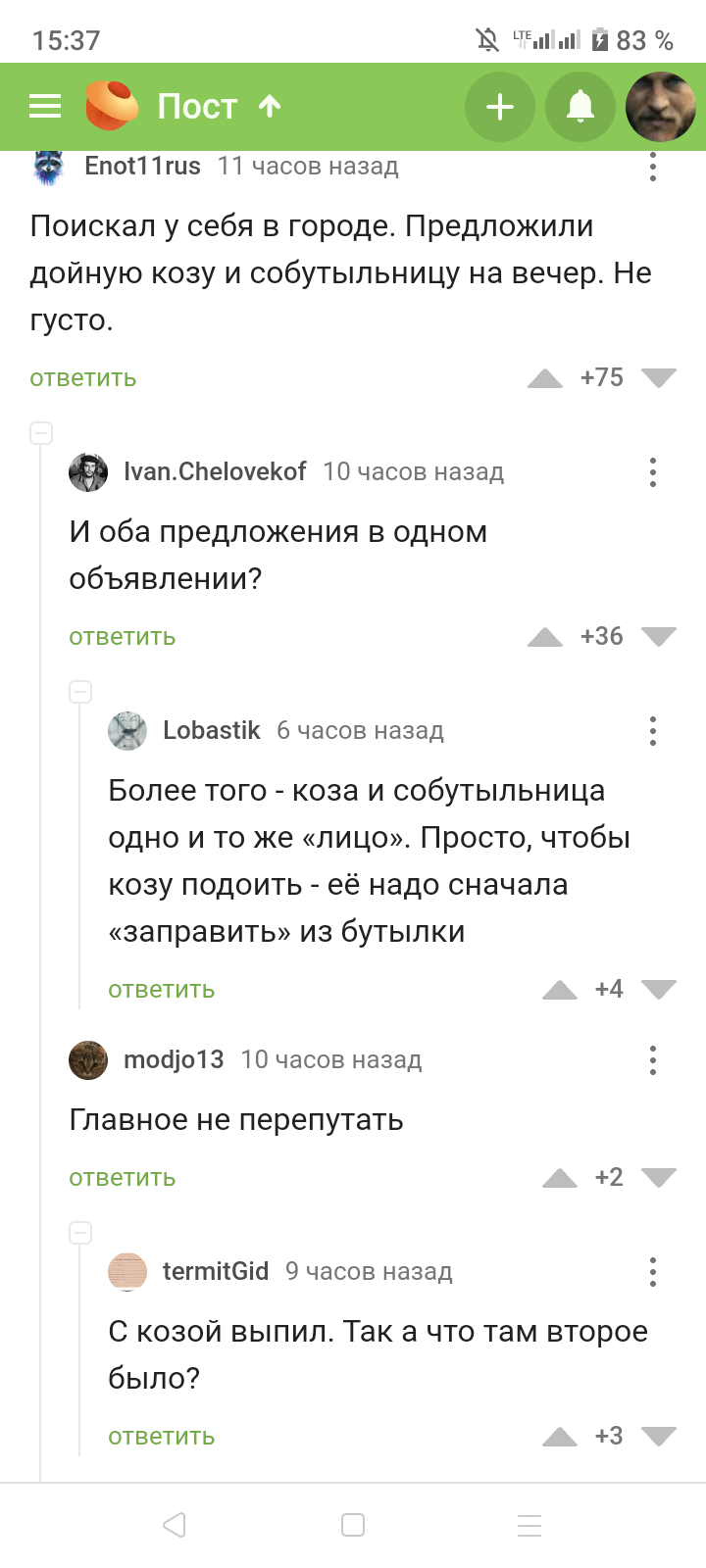This screenshot has height=1568, width=706.
Task: Reply to Enot11rus's comment
Action: tap(83, 378)
